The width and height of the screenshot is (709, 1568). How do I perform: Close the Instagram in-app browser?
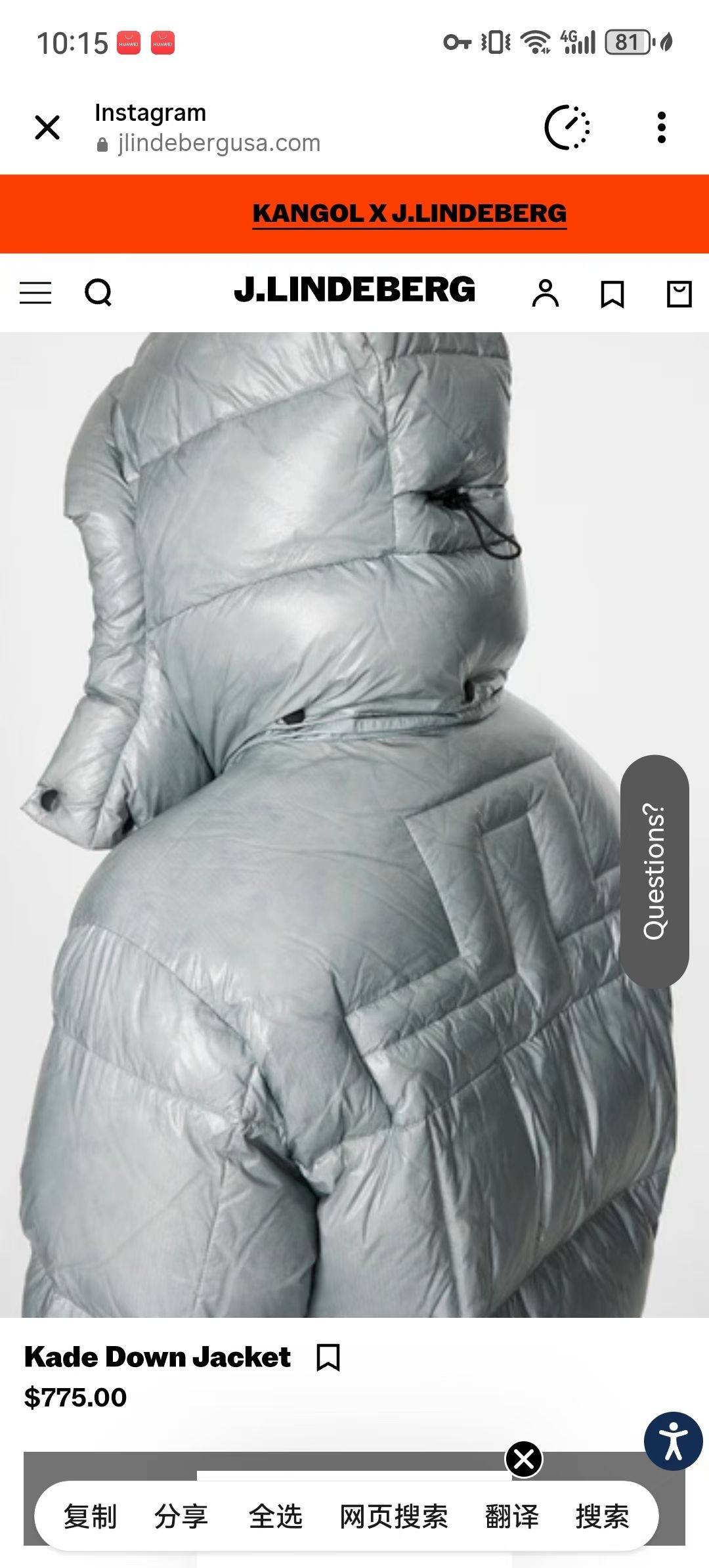point(47,127)
